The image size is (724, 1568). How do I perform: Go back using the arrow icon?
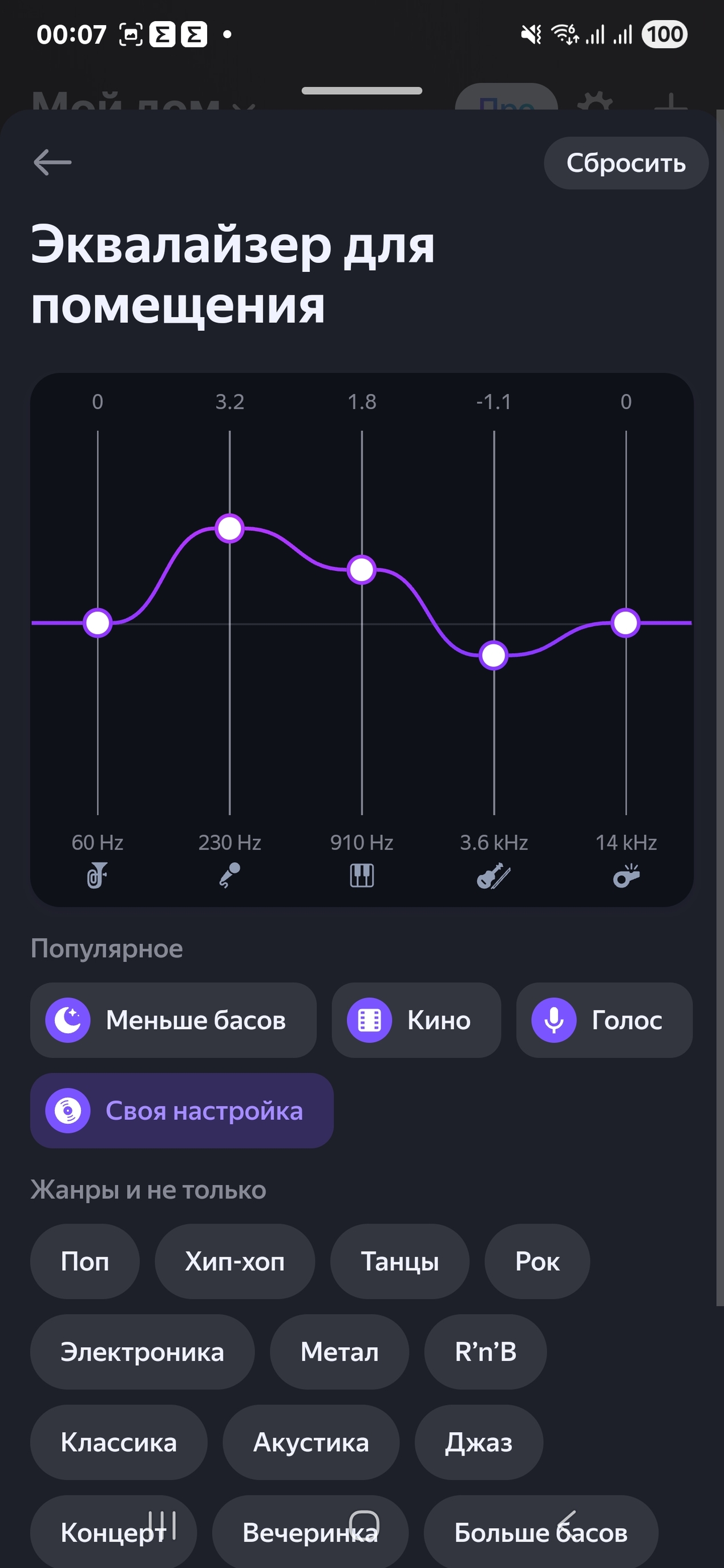pyautogui.click(x=52, y=163)
